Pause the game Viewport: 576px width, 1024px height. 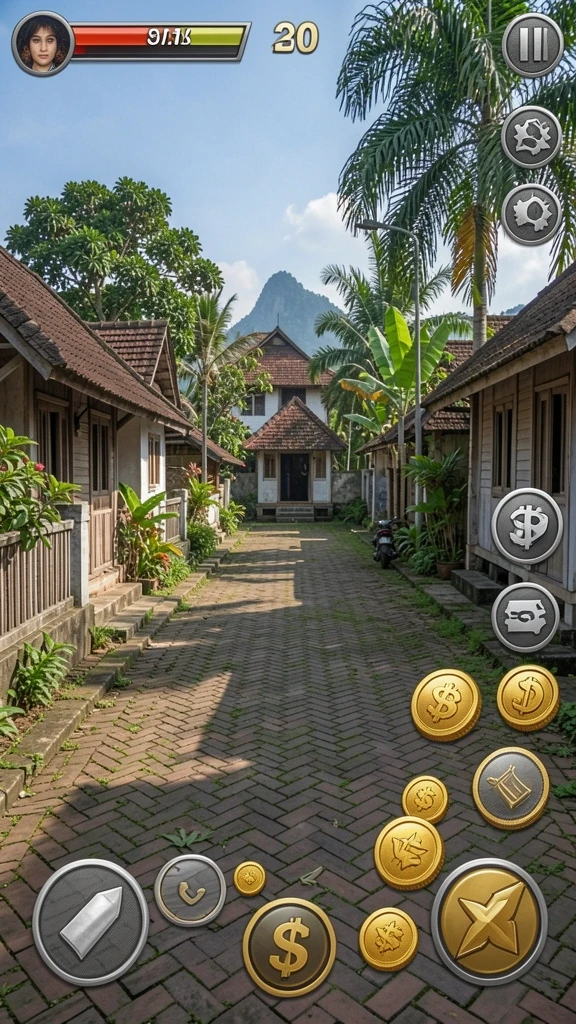tap(532, 45)
